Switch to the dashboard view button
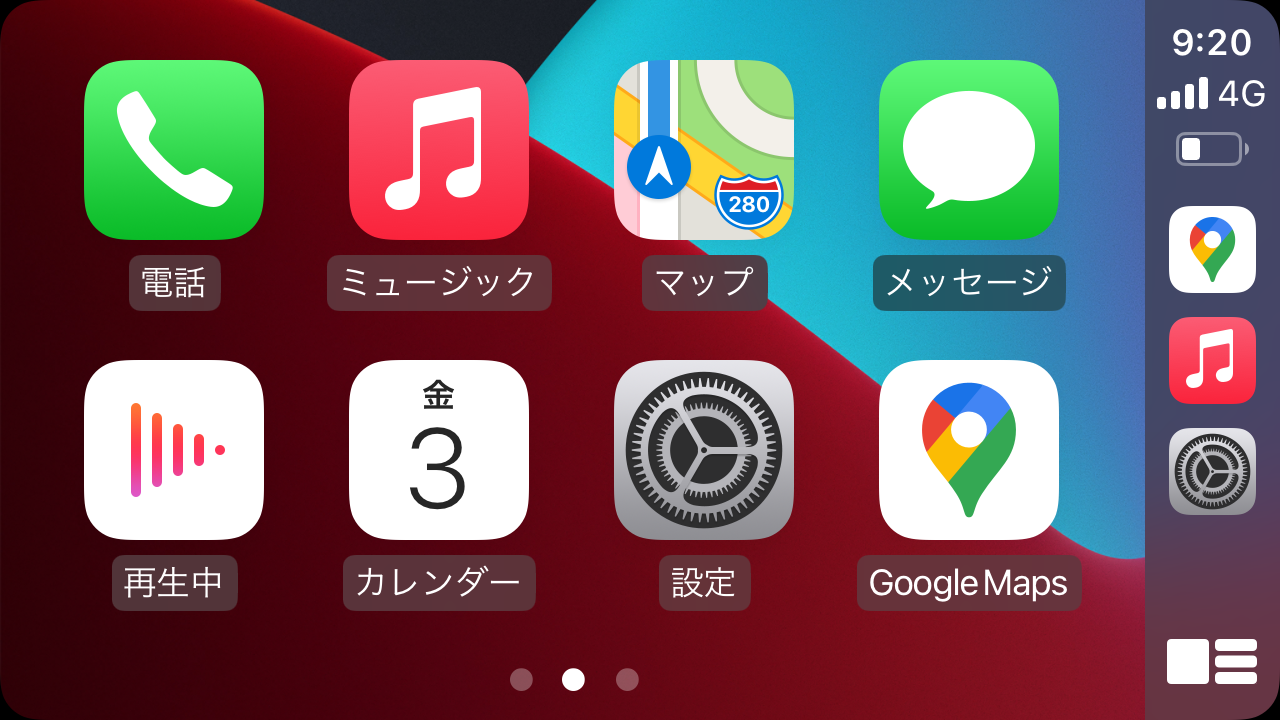The width and height of the screenshot is (1280, 720). (1212, 661)
